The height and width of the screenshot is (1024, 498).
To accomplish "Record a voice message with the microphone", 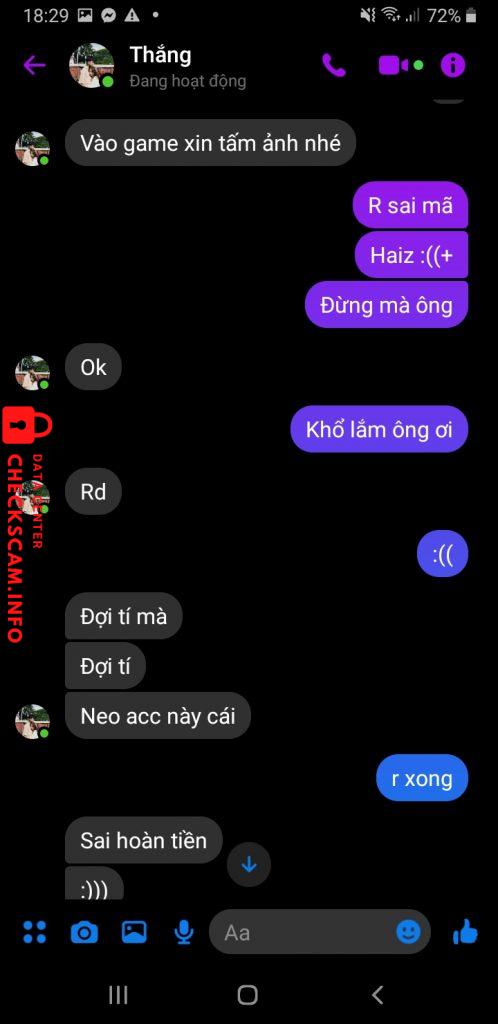I will point(184,932).
